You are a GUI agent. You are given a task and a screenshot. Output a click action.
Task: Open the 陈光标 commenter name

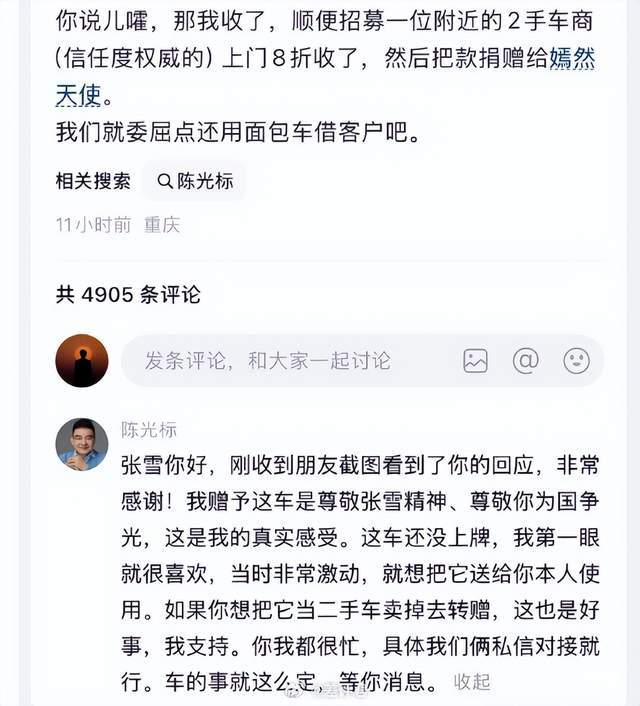(x=149, y=430)
